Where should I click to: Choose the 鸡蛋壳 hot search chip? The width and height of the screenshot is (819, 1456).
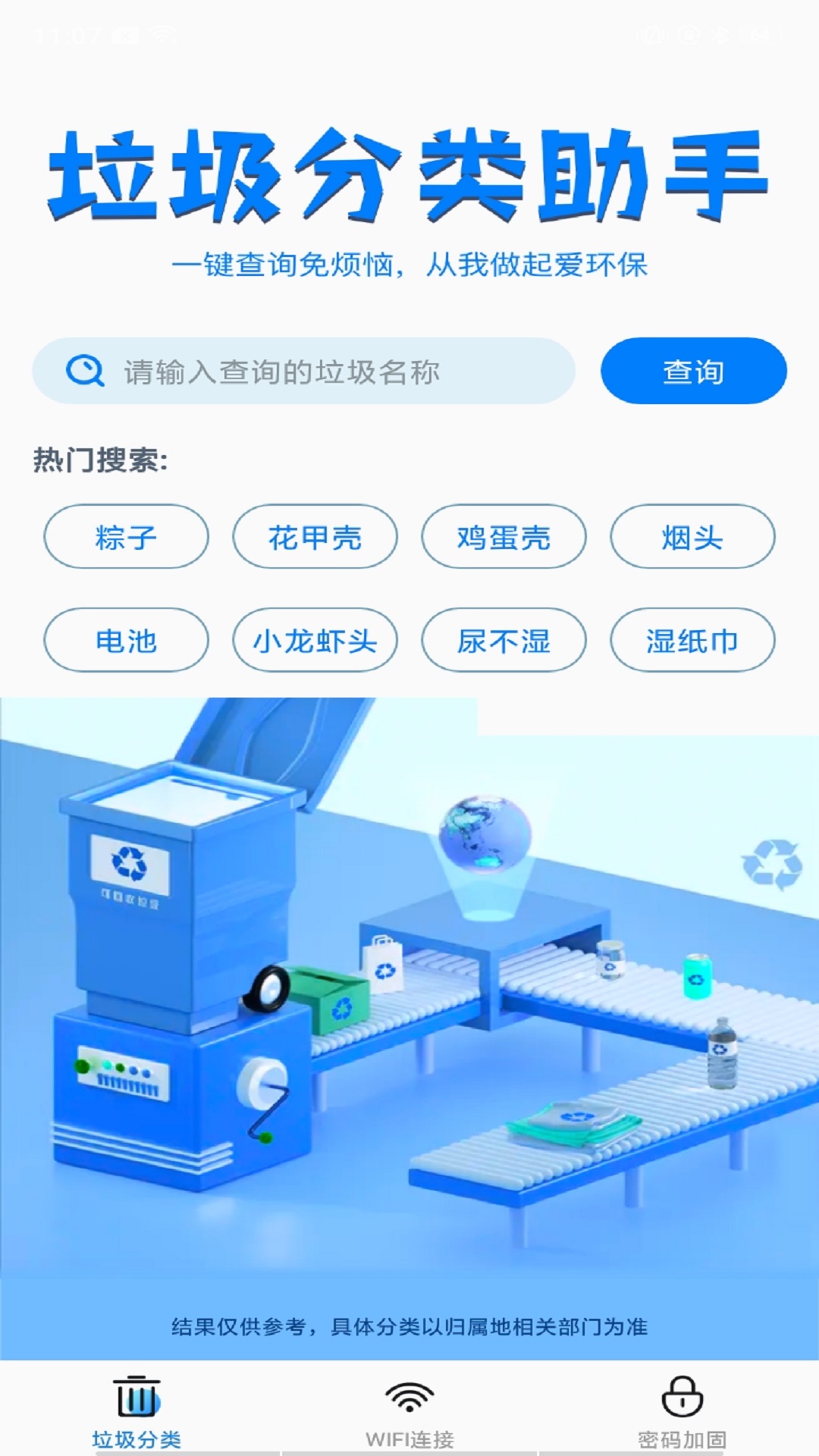(x=504, y=537)
